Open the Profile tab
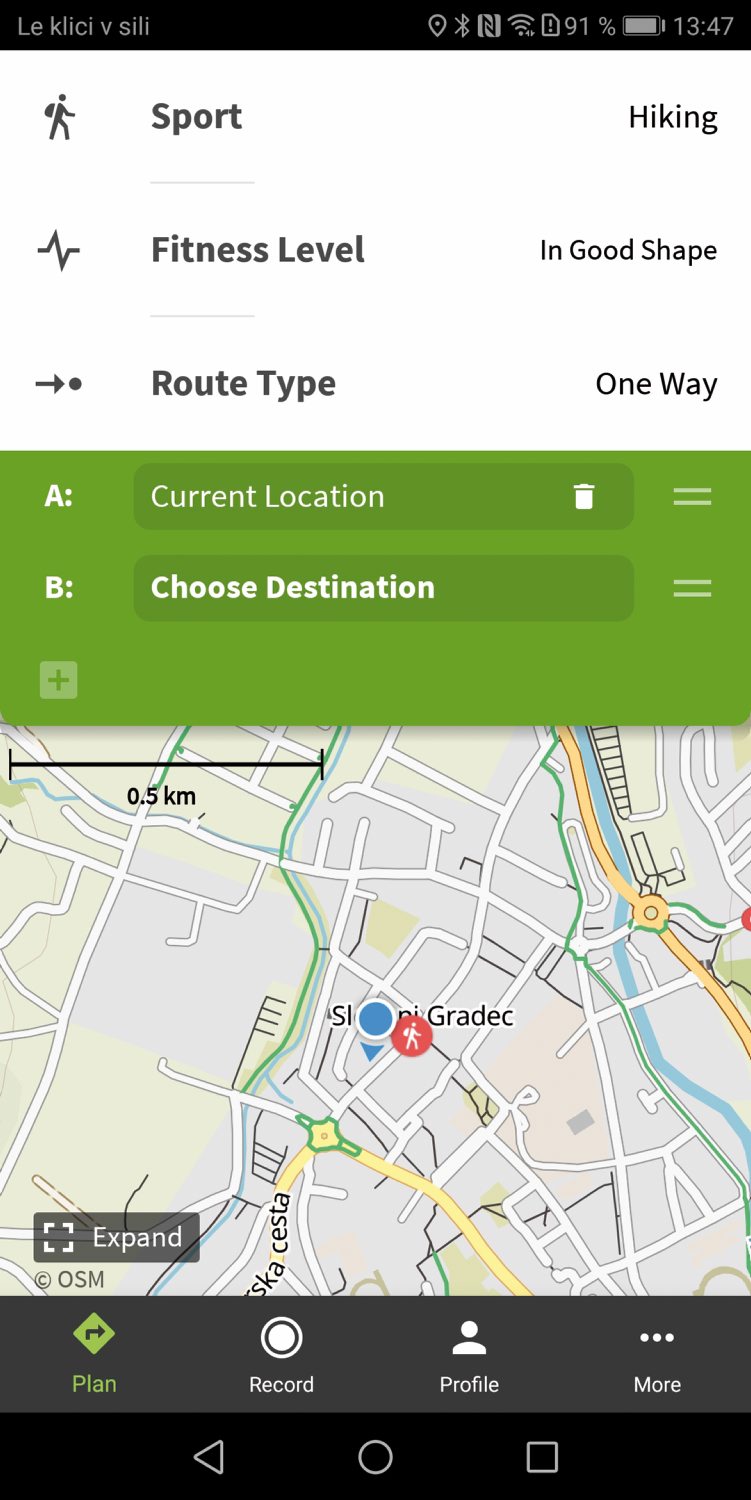Image resolution: width=751 pixels, height=1500 pixels. point(469,1355)
